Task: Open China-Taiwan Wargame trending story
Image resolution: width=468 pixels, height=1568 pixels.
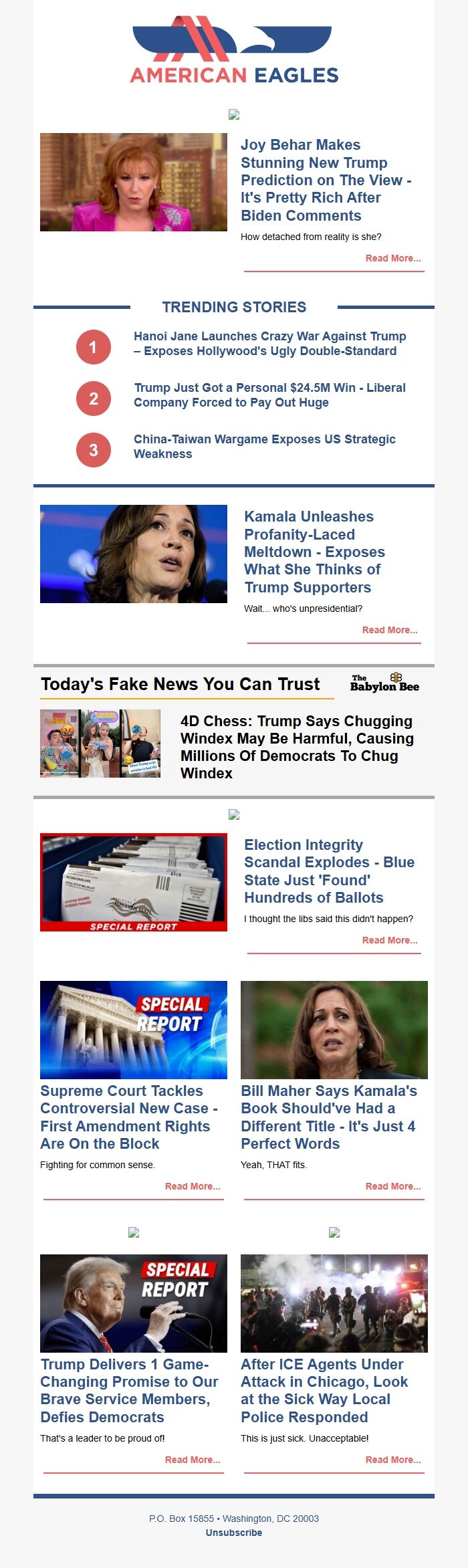Action: (x=264, y=446)
